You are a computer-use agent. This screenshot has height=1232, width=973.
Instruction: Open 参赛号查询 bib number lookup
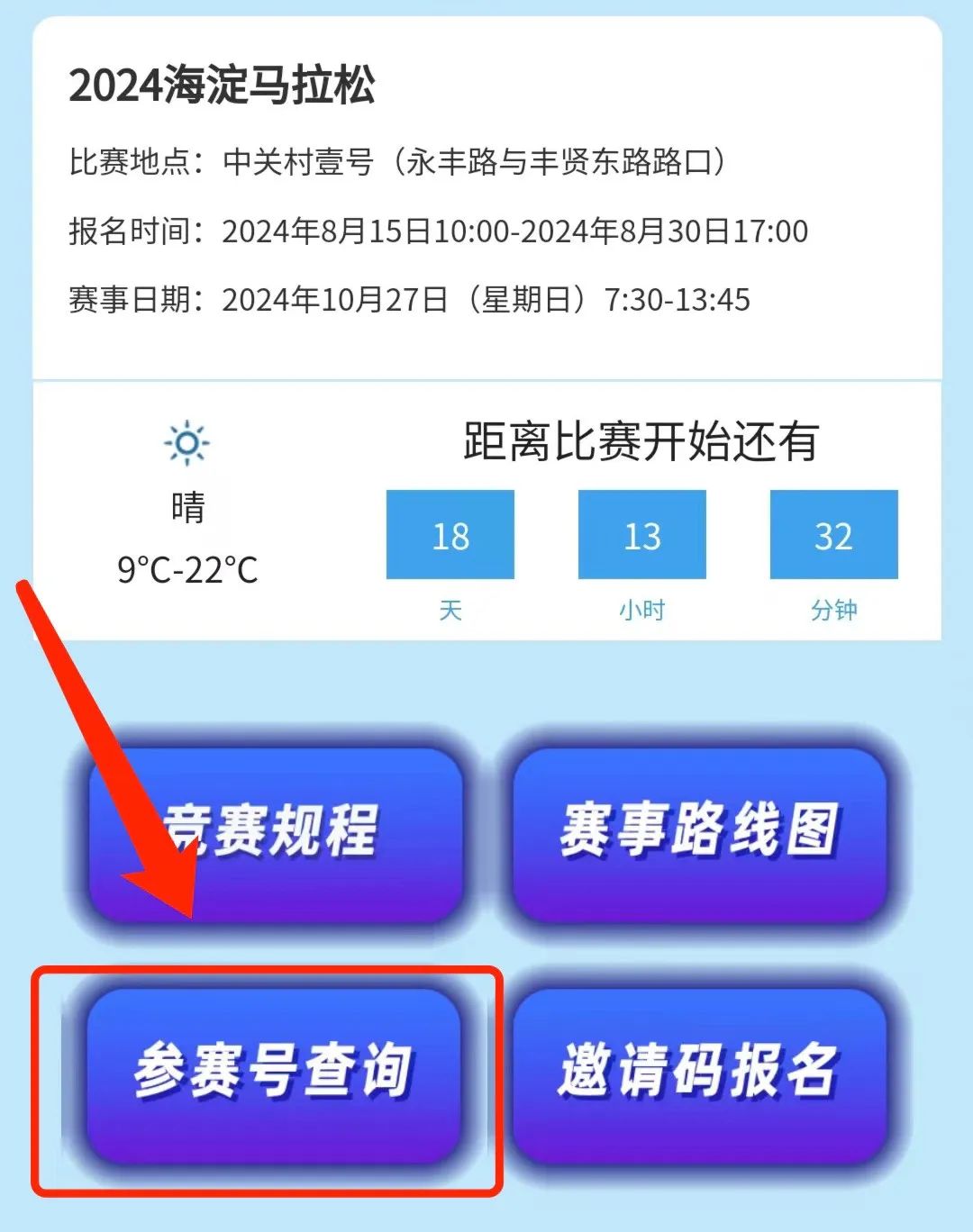pyautogui.click(x=273, y=1073)
